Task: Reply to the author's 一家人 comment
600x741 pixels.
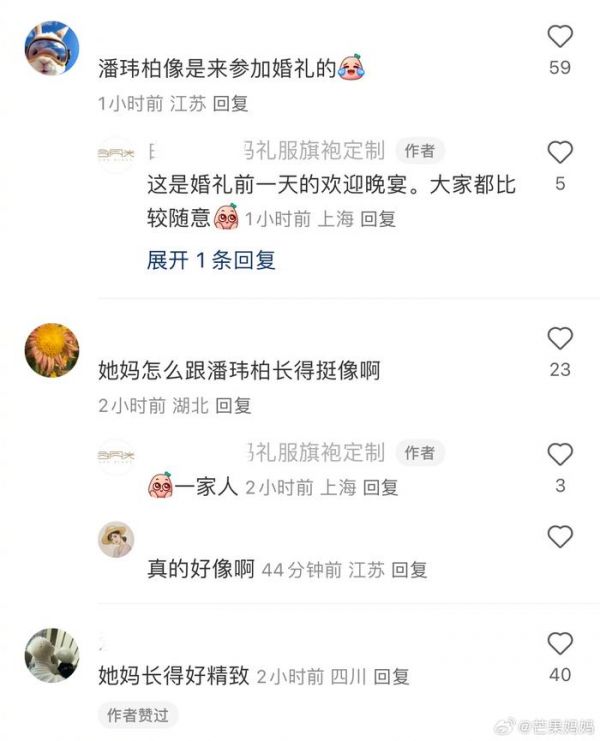Action: tap(380, 488)
